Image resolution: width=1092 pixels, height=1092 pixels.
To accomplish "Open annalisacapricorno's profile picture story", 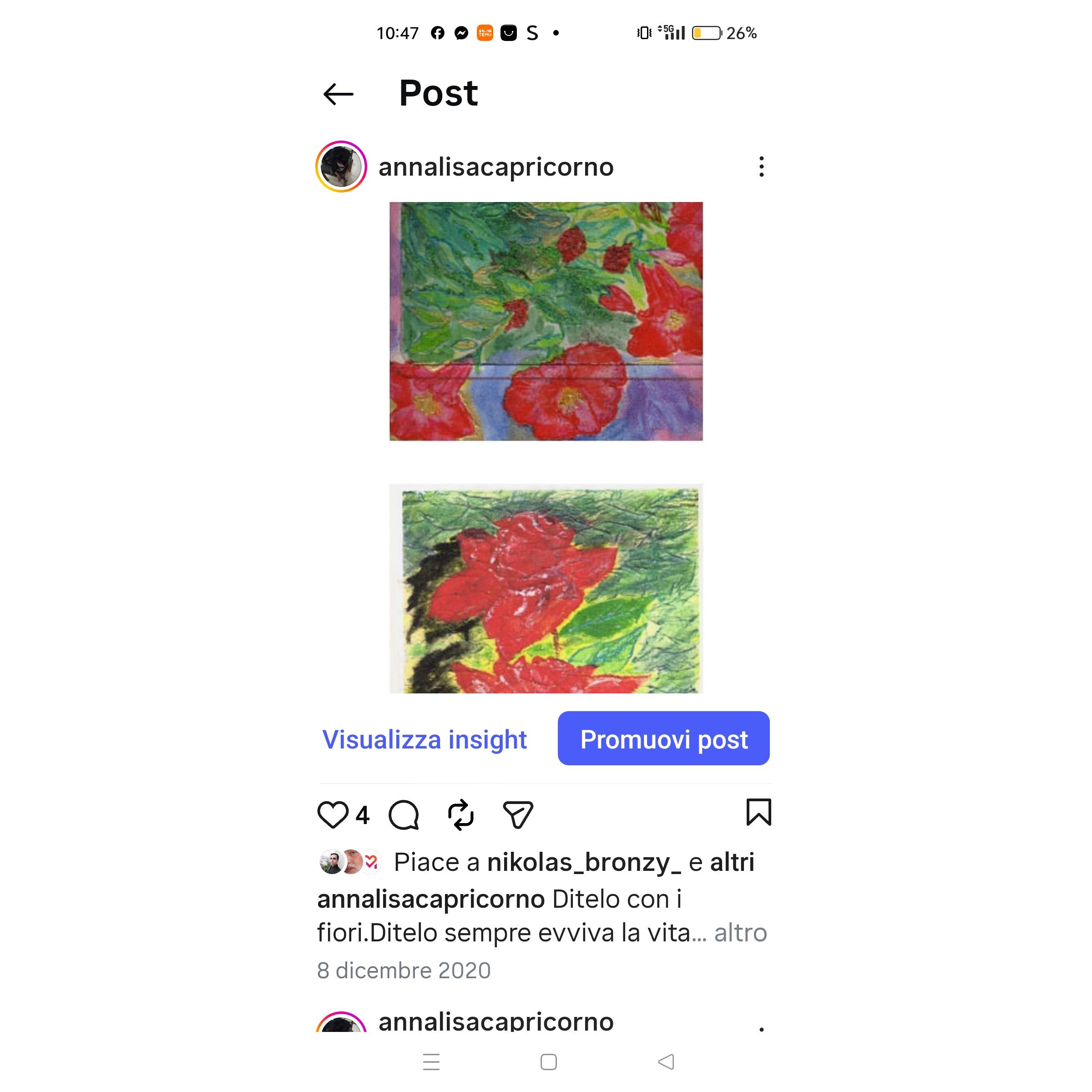I will pos(341,167).
